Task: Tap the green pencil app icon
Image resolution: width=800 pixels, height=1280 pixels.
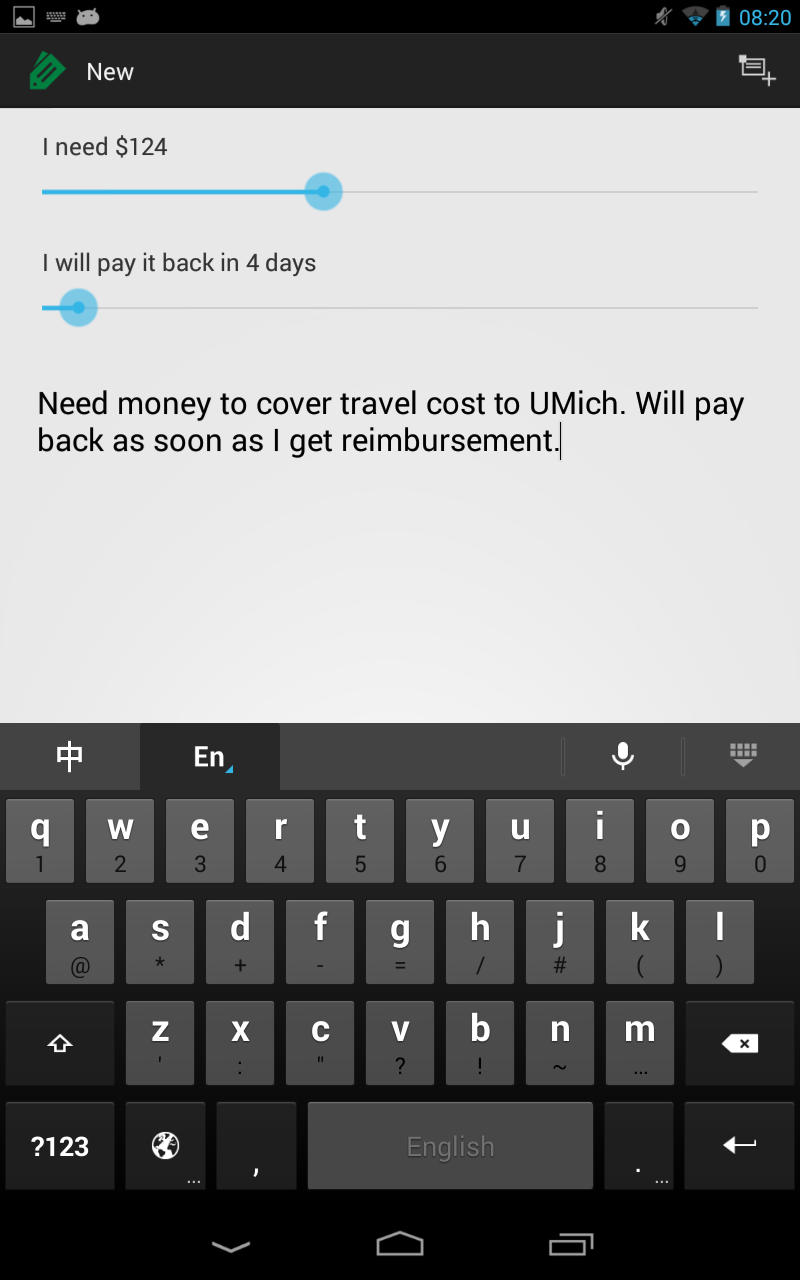Action: 46,71
